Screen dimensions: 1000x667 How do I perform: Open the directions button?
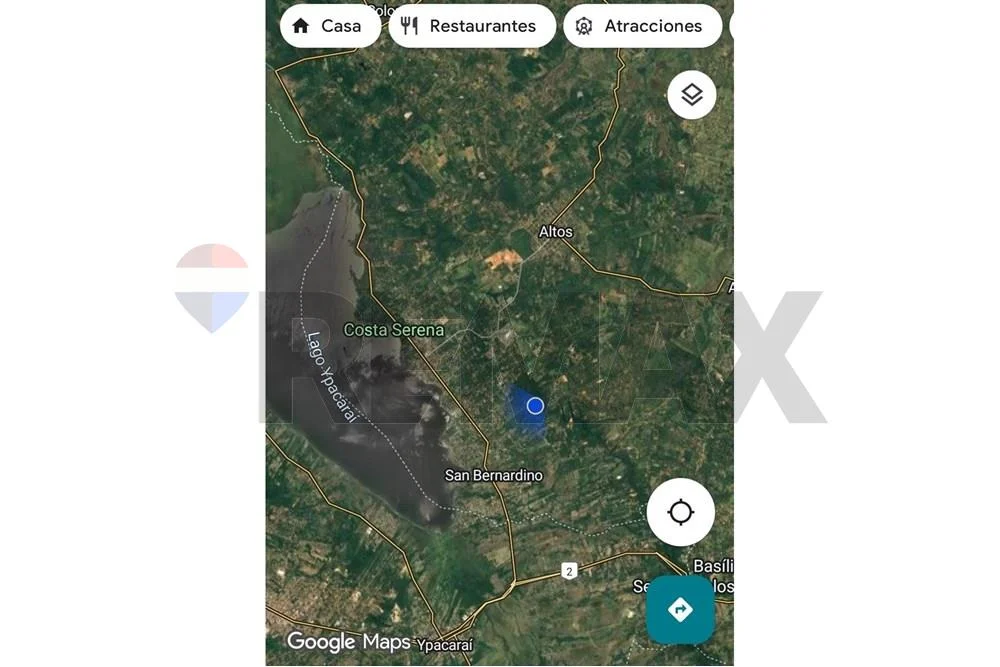[680, 609]
